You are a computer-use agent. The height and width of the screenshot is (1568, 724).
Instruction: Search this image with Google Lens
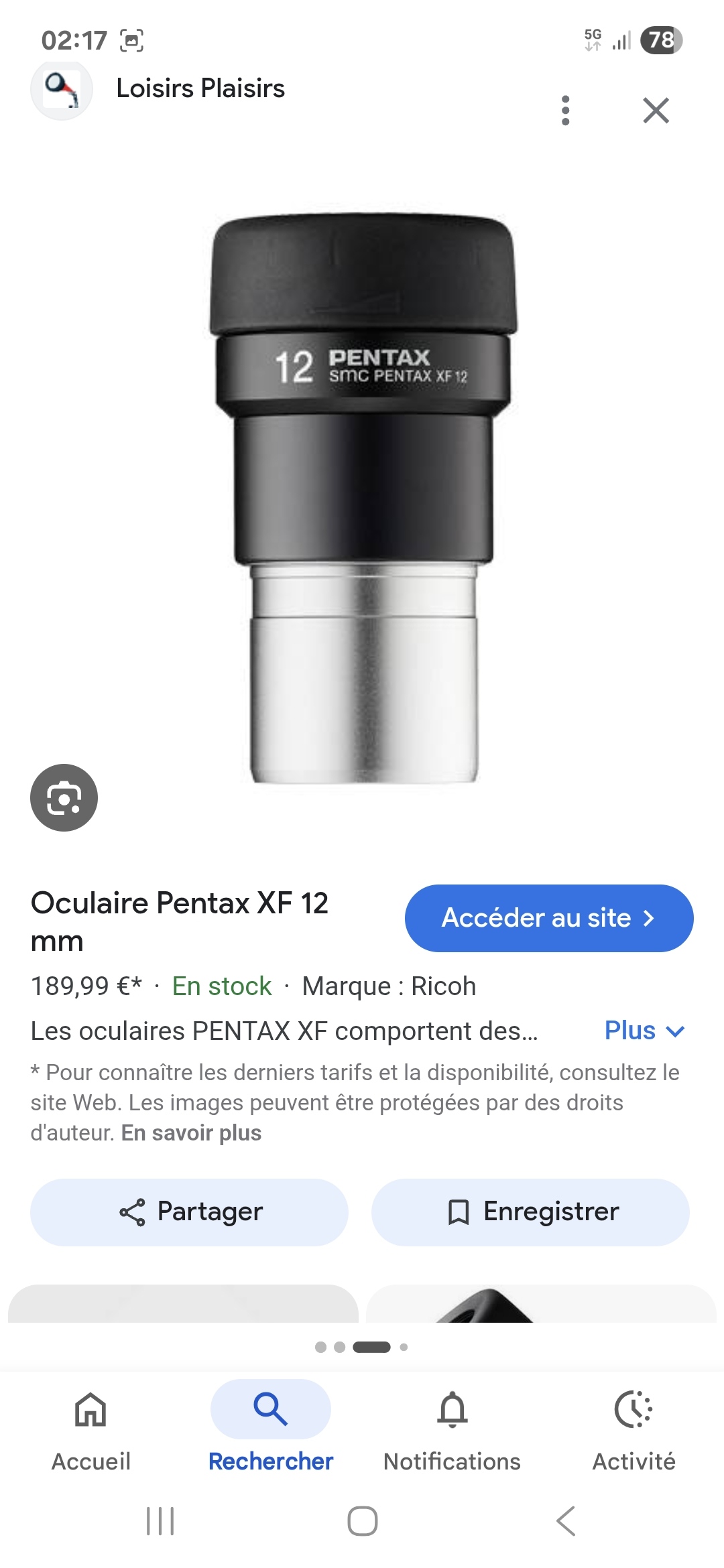point(64,797)
